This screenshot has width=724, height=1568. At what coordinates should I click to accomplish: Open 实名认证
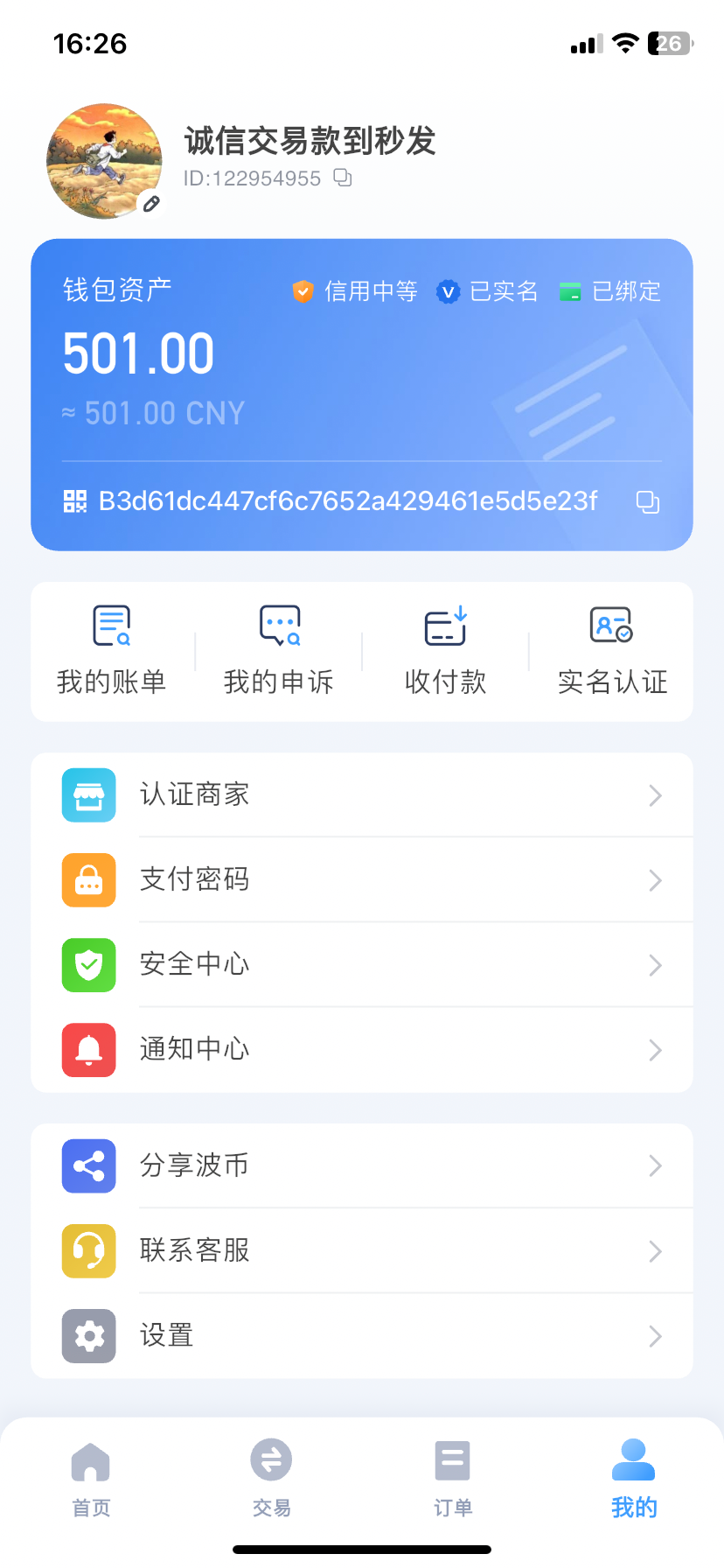(x=612, y=651)
